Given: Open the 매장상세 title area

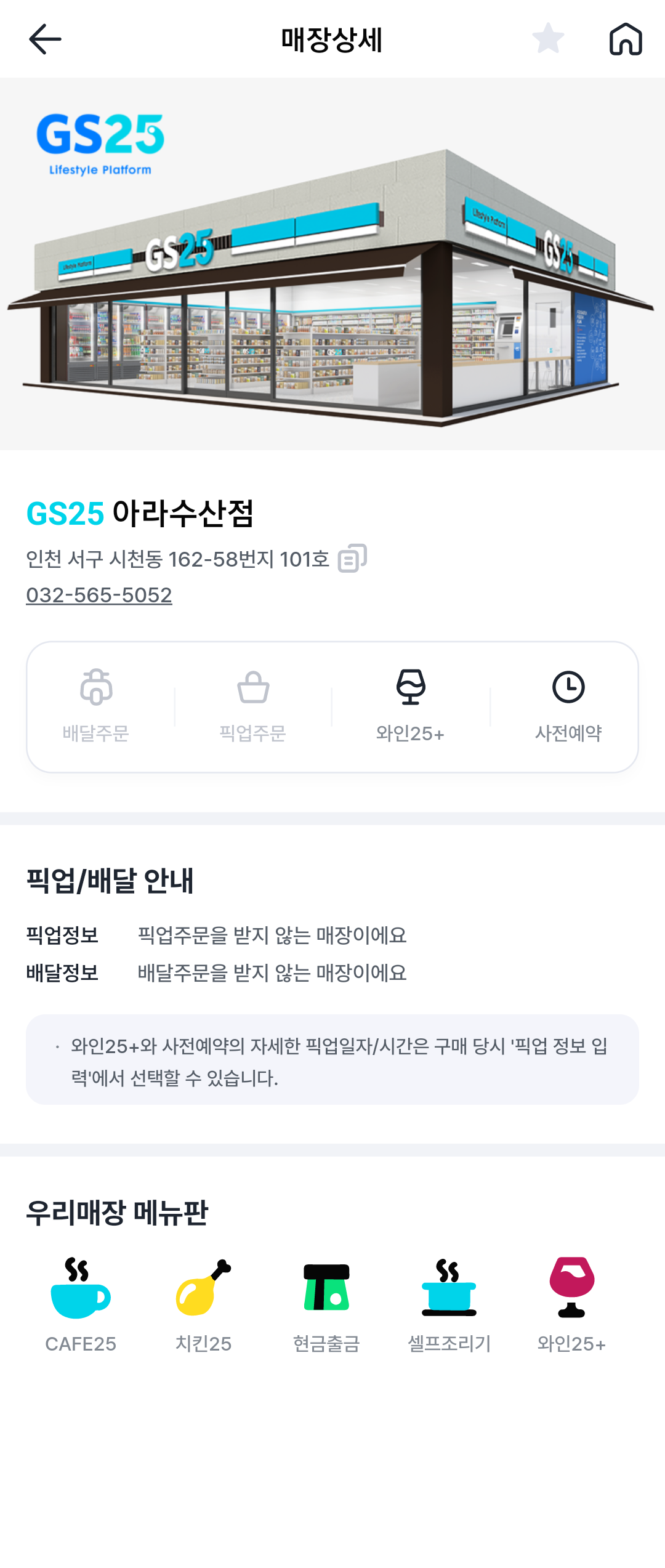Looking at the screenshot, I should 332,39.
